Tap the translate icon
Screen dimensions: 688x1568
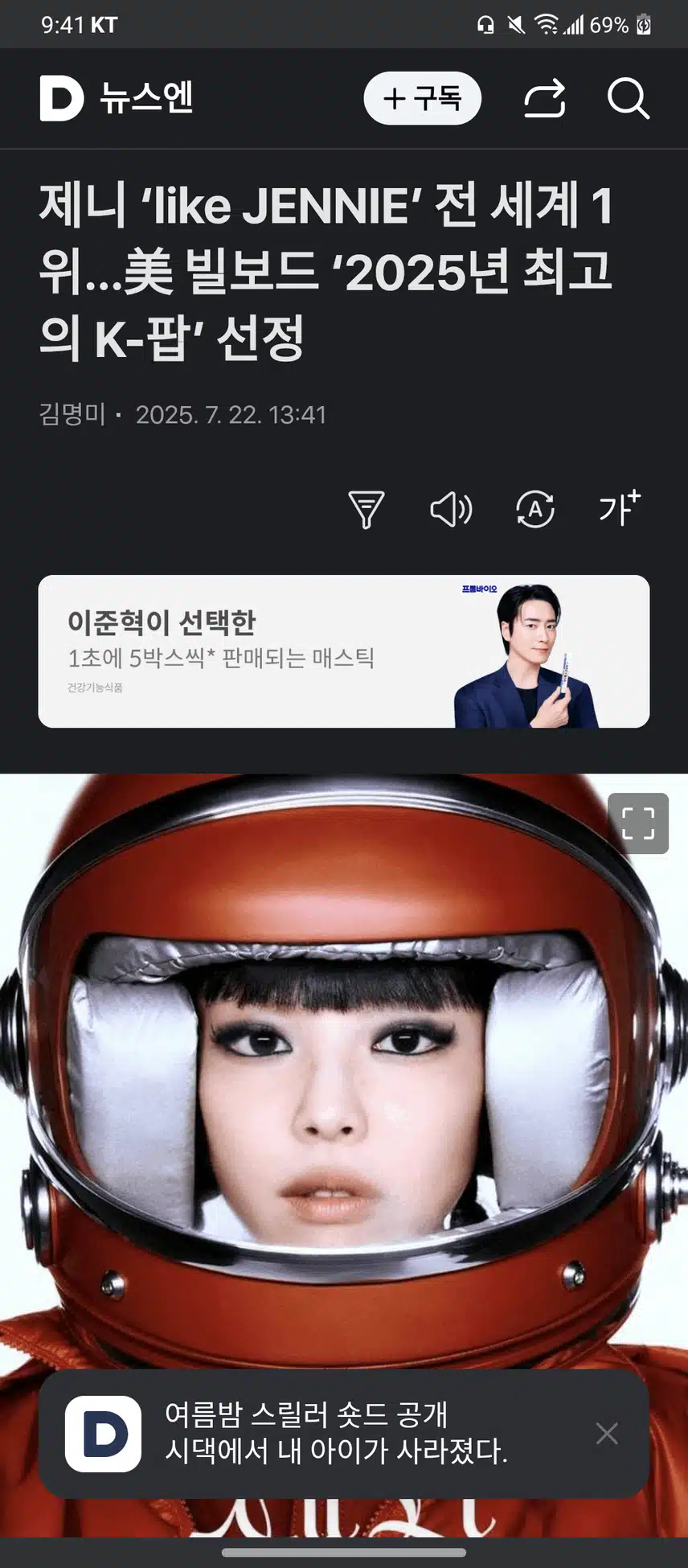[535, 510]
